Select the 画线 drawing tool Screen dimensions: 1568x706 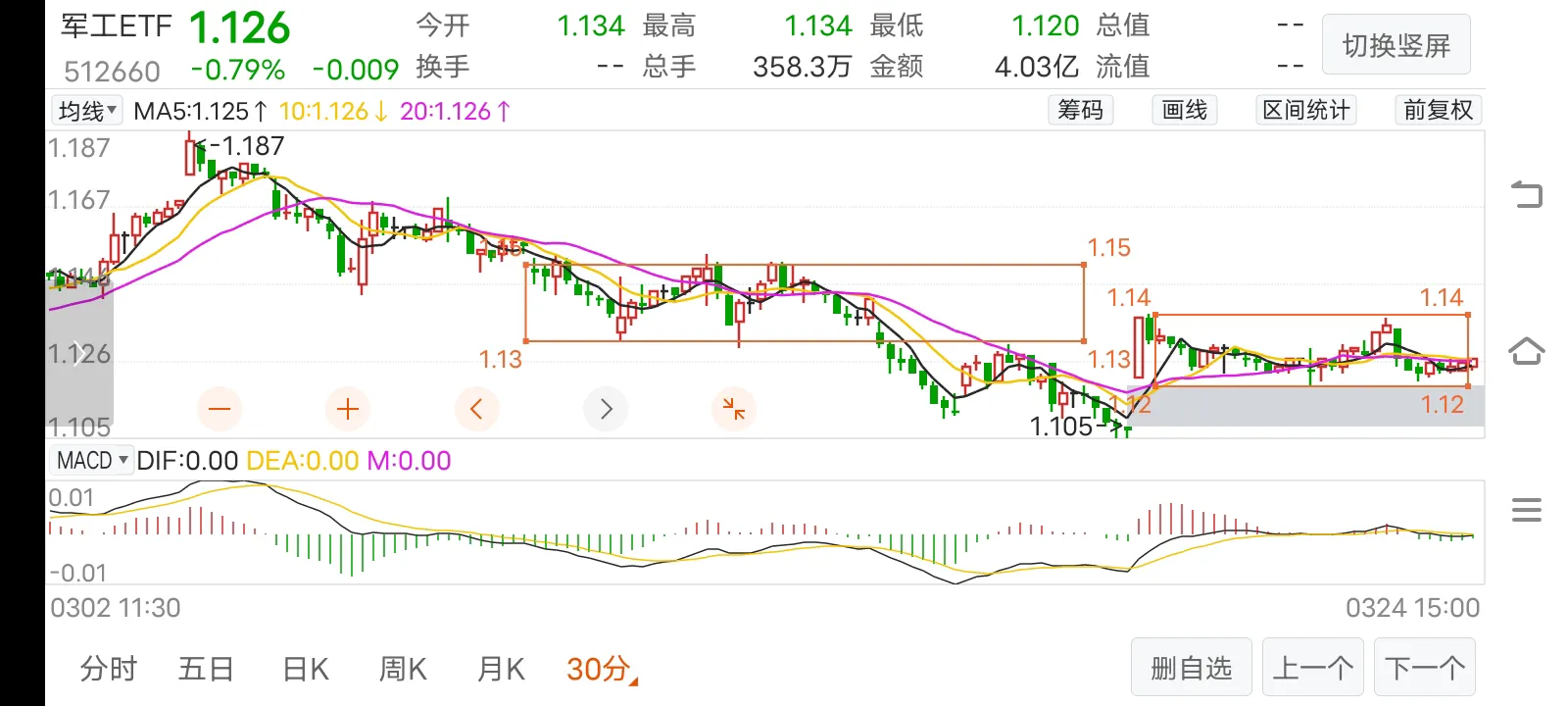(x=1184, y=110)
